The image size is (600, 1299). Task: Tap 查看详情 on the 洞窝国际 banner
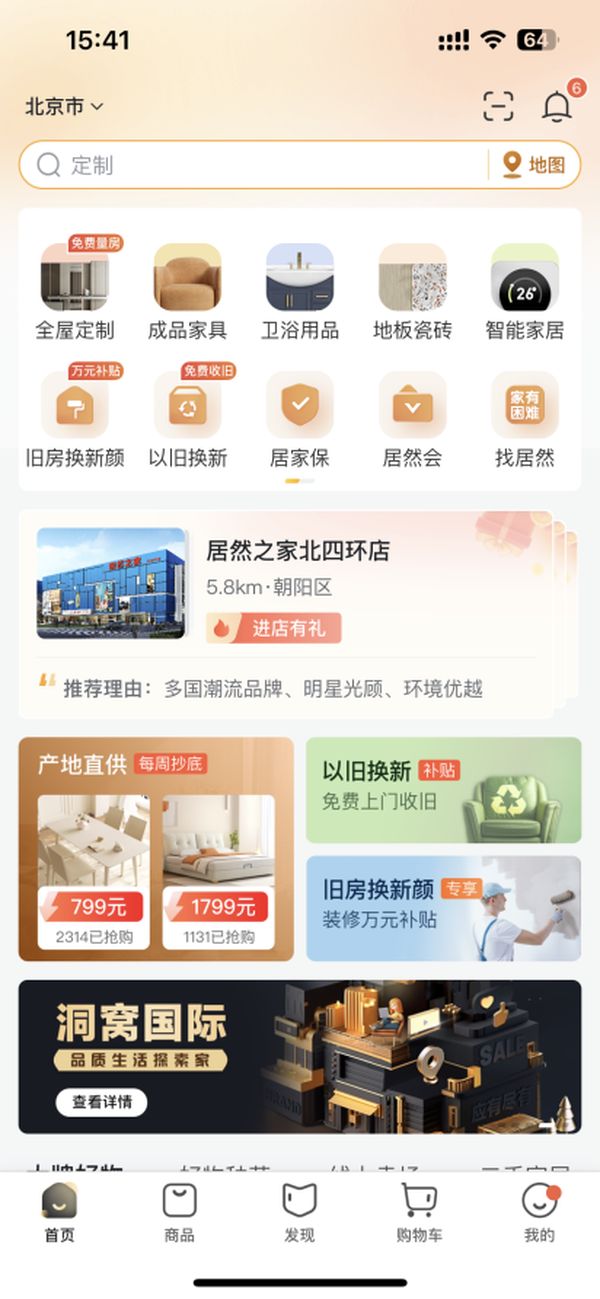(102, 1102)
